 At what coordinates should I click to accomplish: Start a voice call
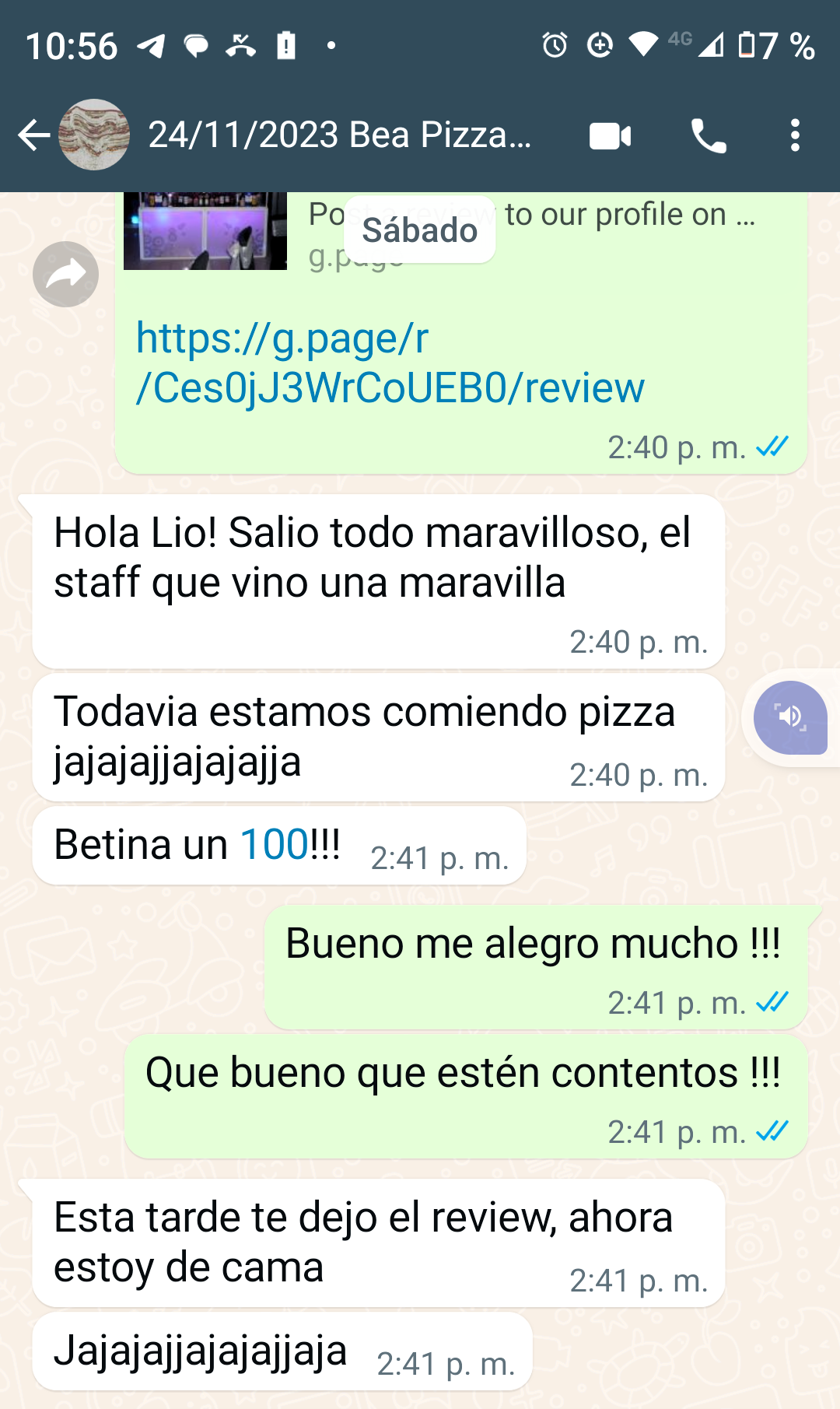click(709, 135)
